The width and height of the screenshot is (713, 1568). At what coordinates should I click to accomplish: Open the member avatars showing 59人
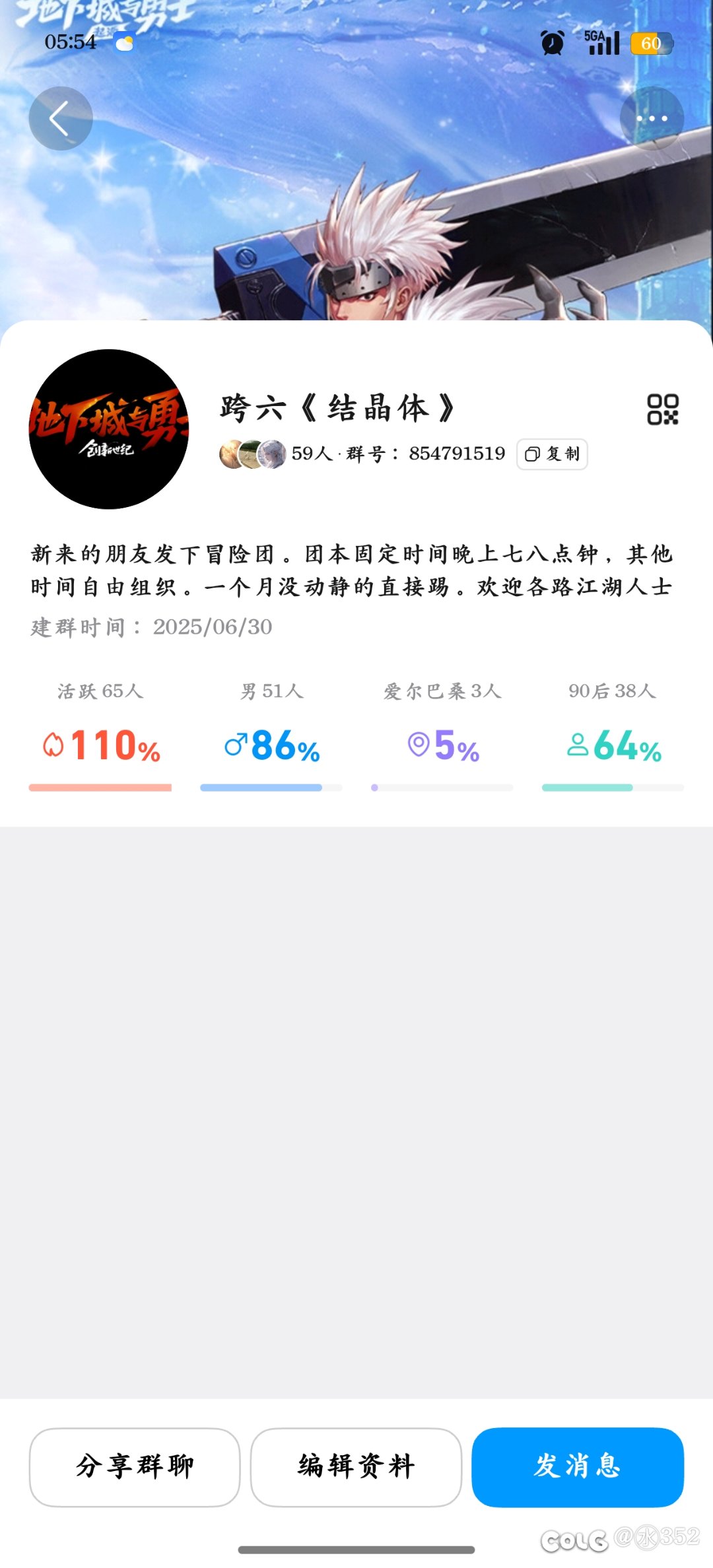[x=250, y=454]
